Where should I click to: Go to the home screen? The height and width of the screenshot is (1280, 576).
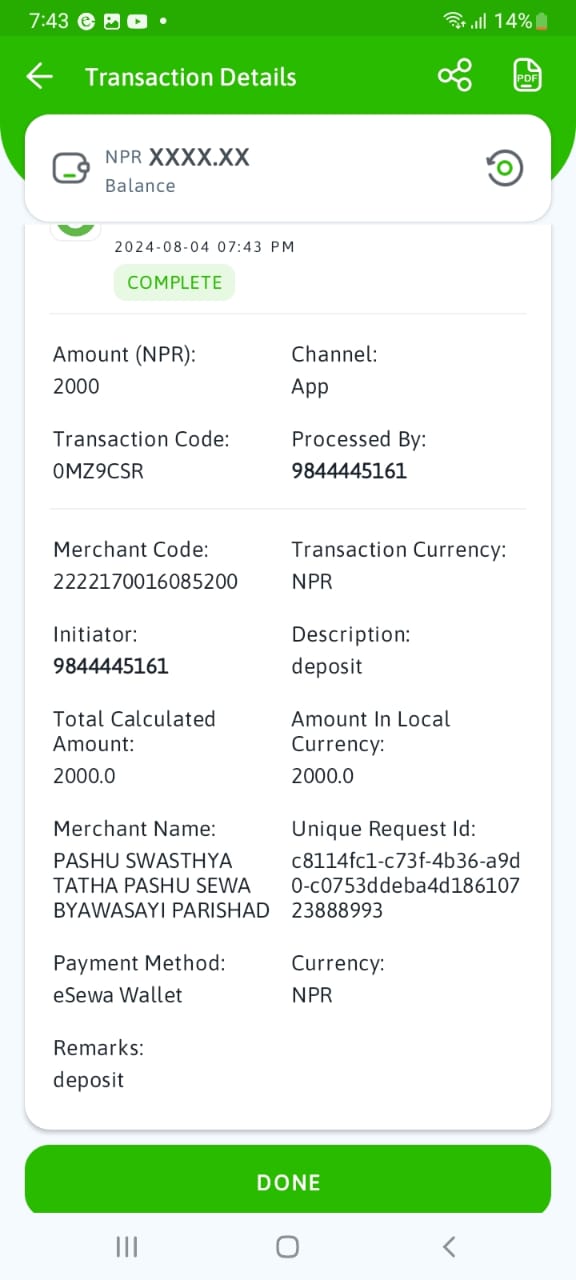point(288,1246)
